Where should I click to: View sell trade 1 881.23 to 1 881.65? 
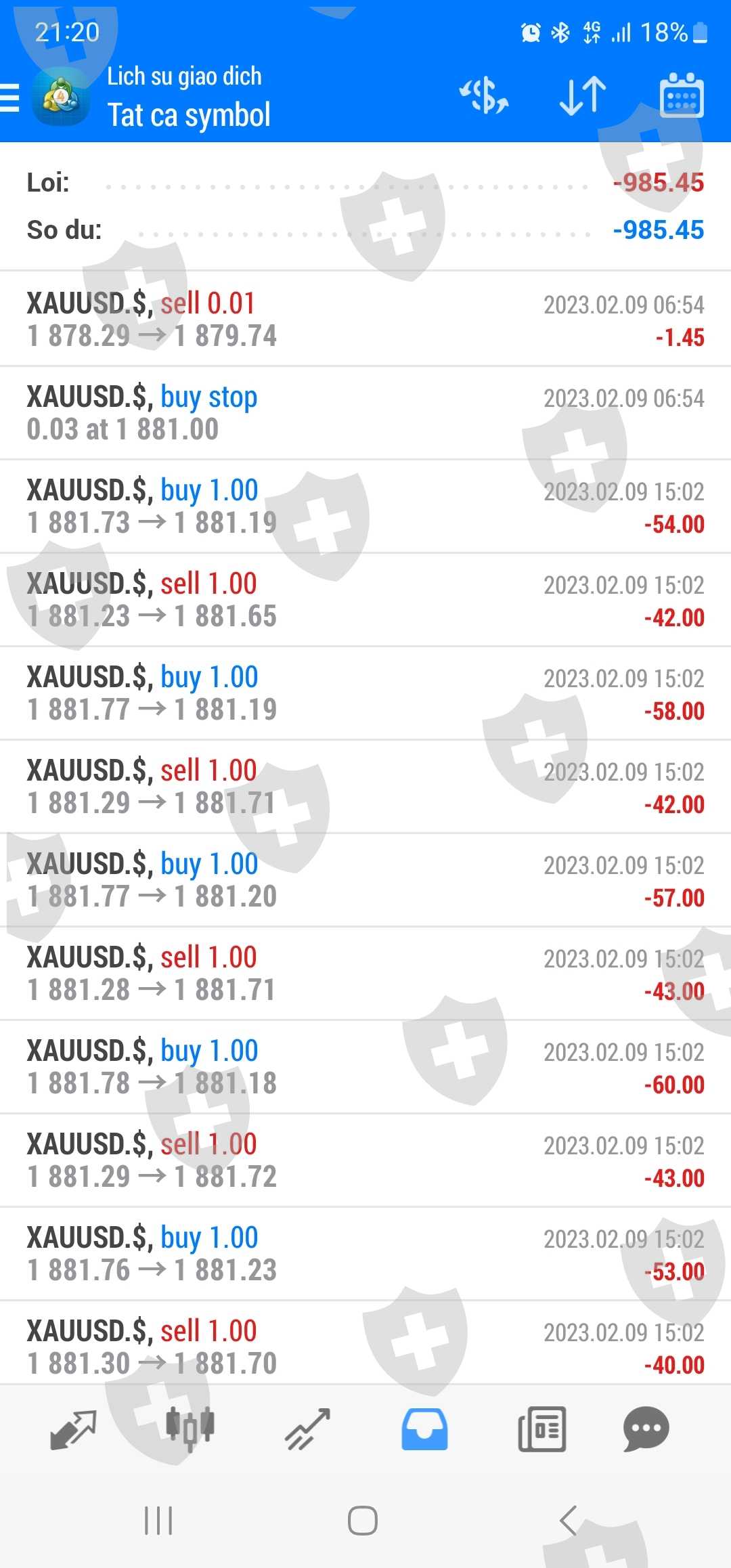pos(365,600)
